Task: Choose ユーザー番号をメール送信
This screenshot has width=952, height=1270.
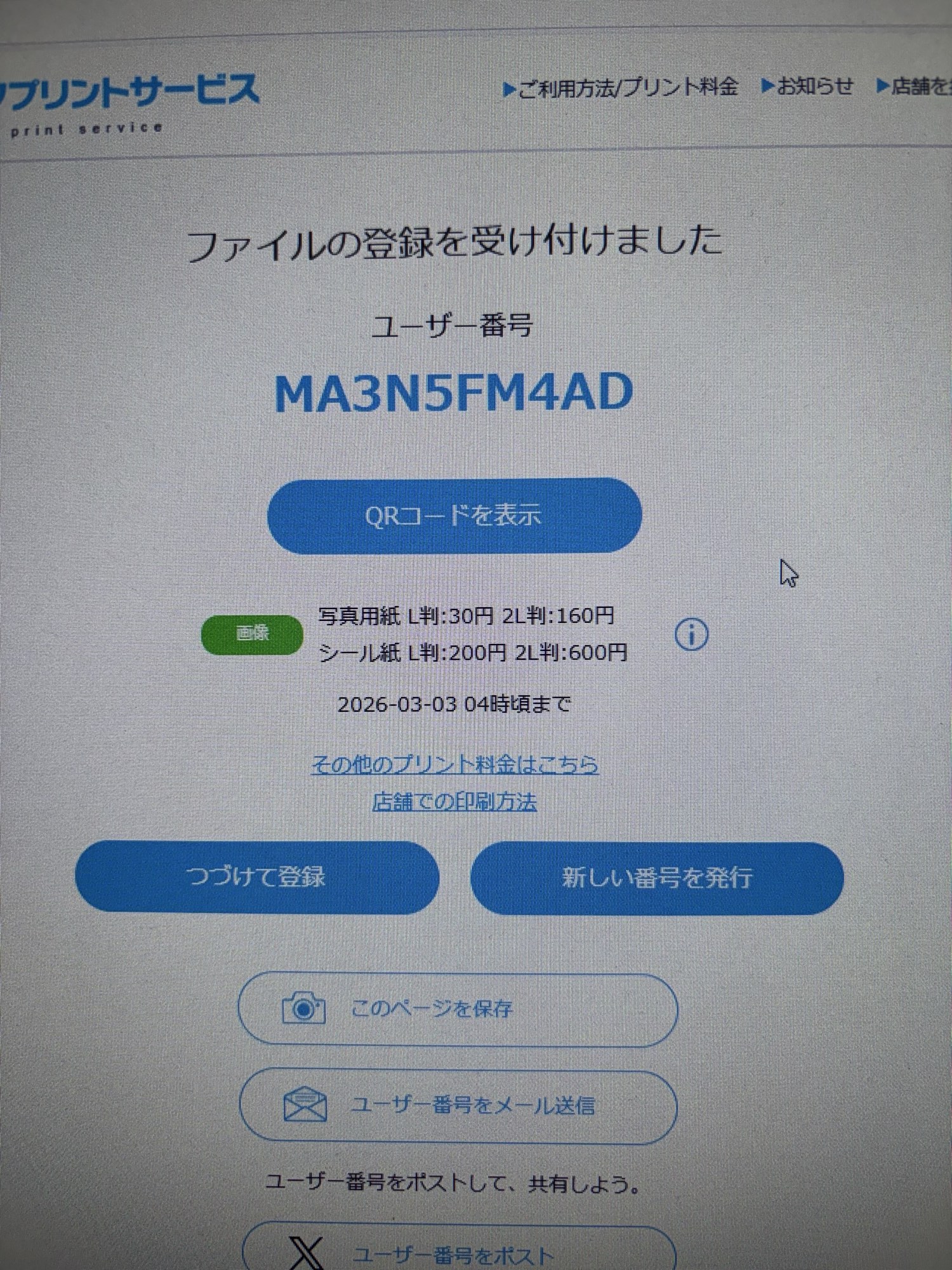Action: click(x=458, y=1106)
